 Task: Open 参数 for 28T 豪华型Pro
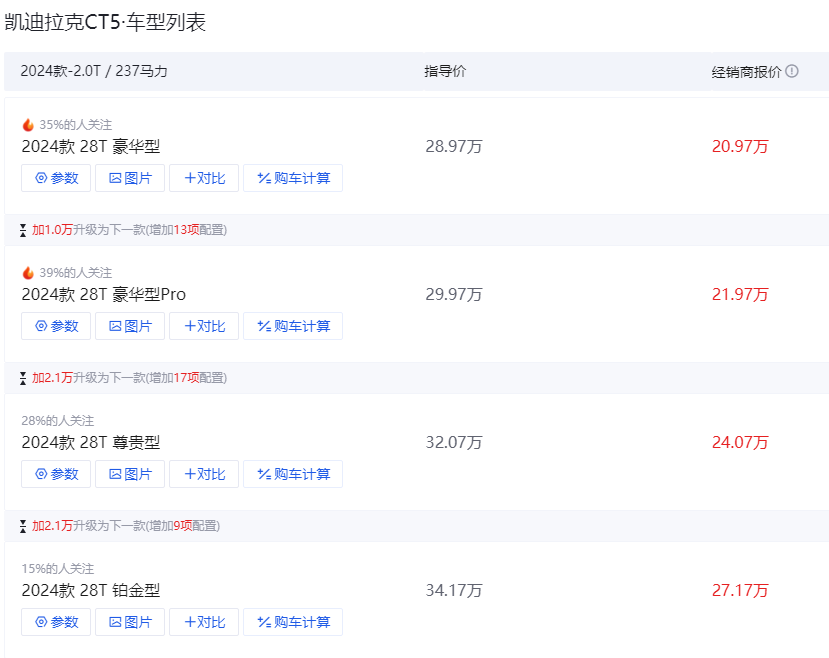pyautogui.click(x=56, y=326)
